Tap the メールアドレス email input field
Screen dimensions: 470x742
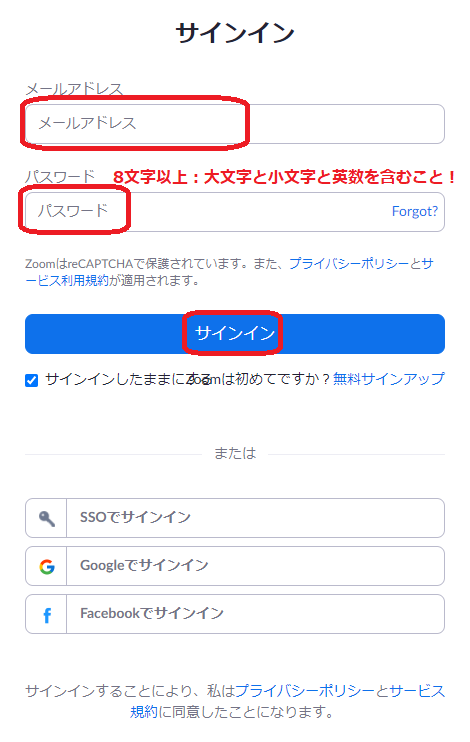(235, 124)
